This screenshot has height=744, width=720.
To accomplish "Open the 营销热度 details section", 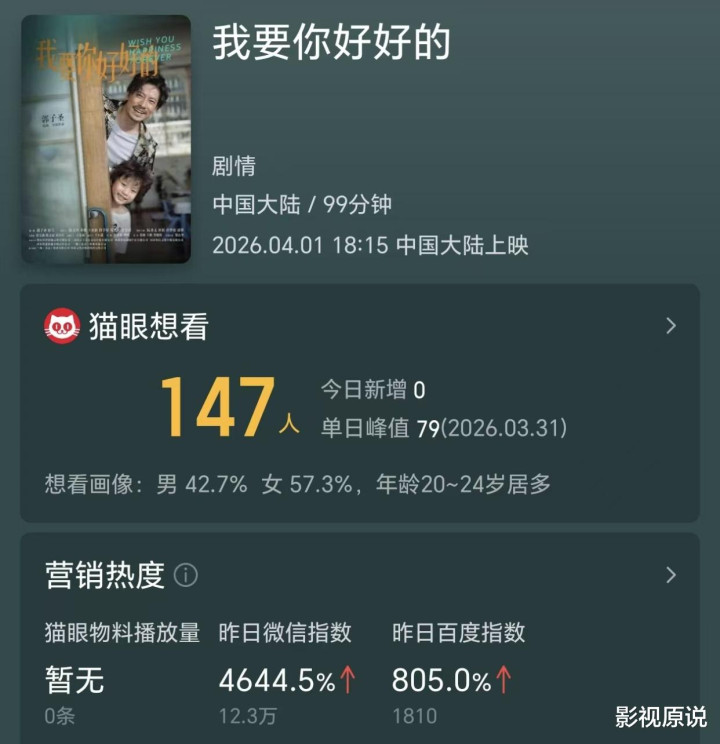I will 670,575.
